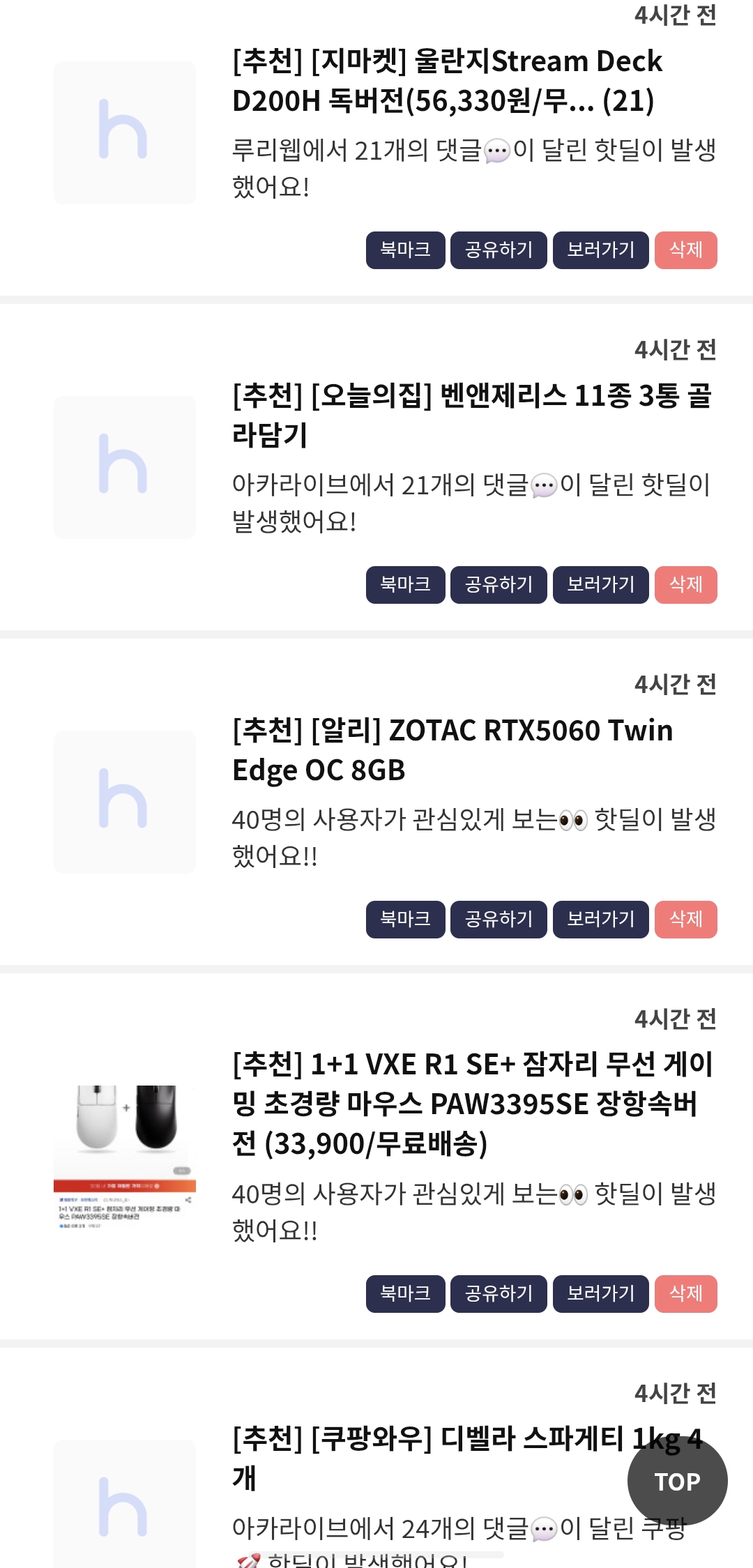
Task: Share the ZOTAC RTX5060 deal
Action: (x=499, y=919)
